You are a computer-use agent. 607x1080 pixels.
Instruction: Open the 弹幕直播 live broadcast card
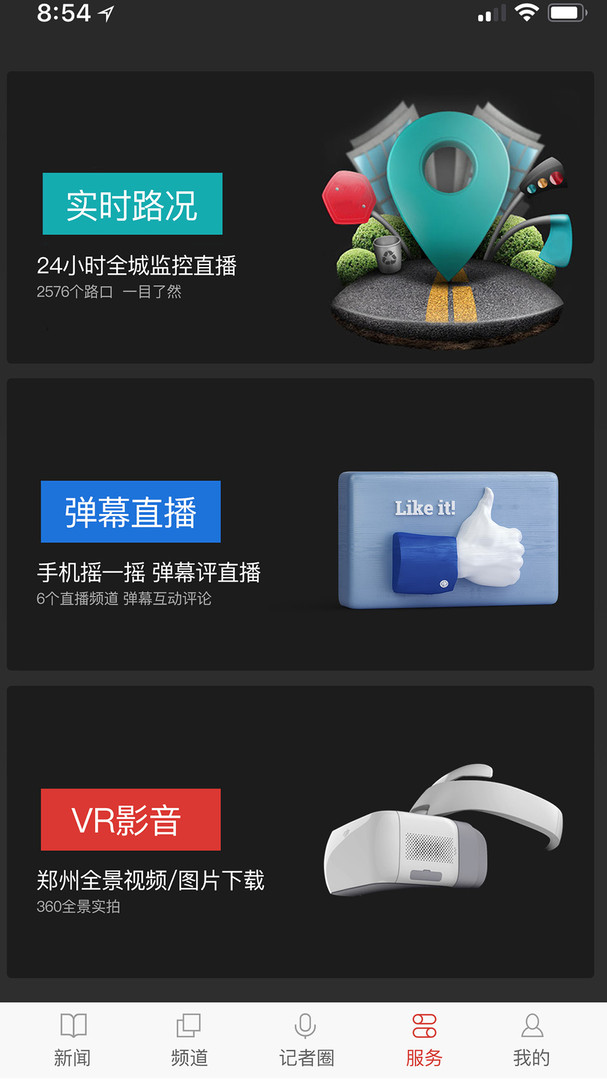300,524
